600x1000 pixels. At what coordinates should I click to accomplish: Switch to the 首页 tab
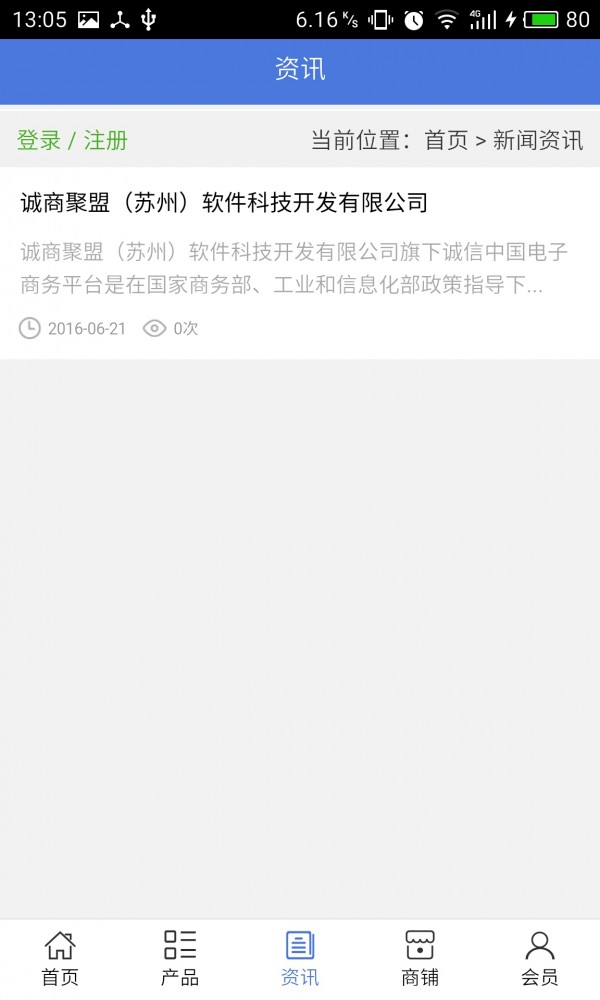[x=60, y=958]
